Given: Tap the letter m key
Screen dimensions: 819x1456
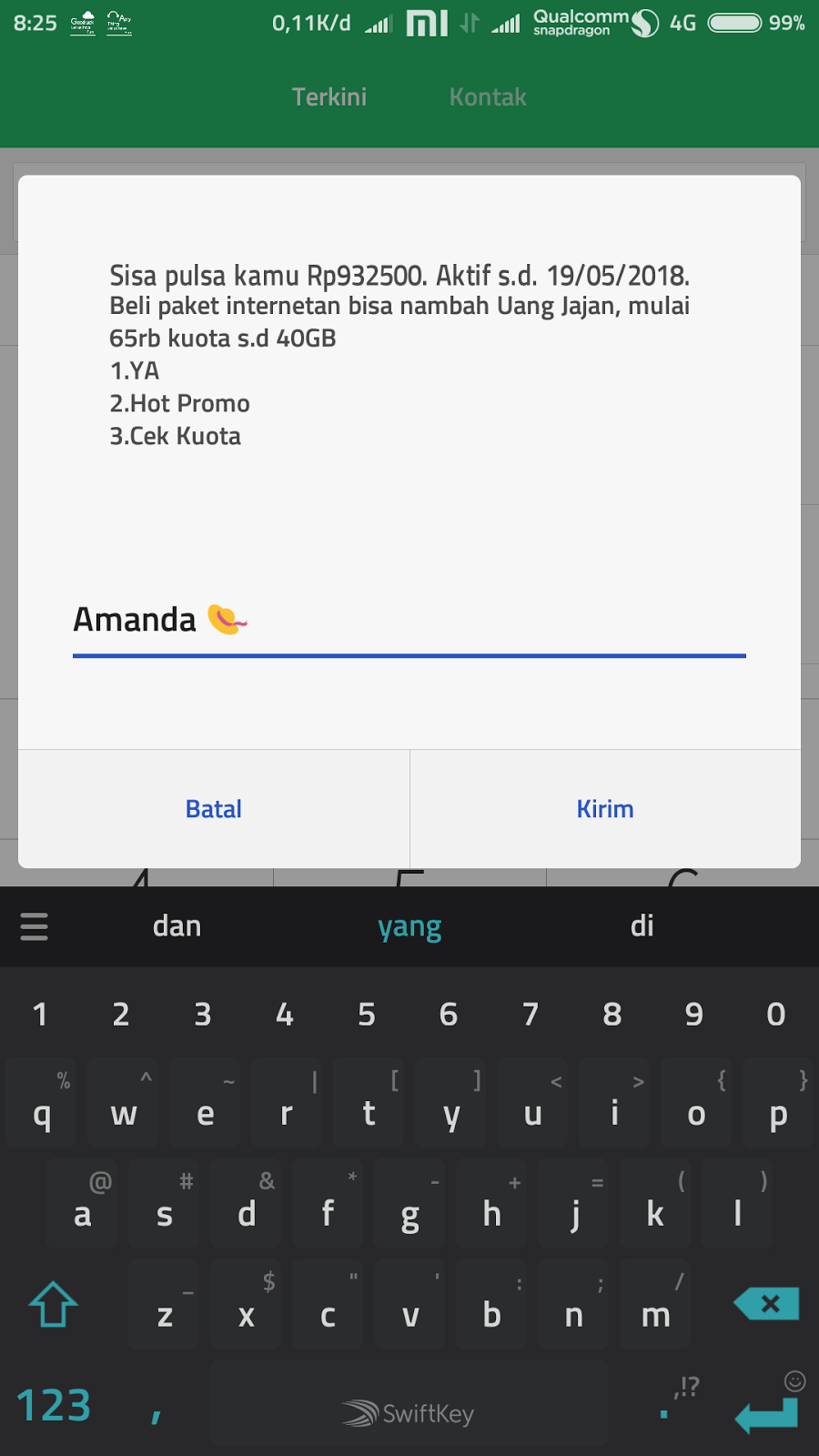Looking at the screenshot, I should [x=655, y=1315].
